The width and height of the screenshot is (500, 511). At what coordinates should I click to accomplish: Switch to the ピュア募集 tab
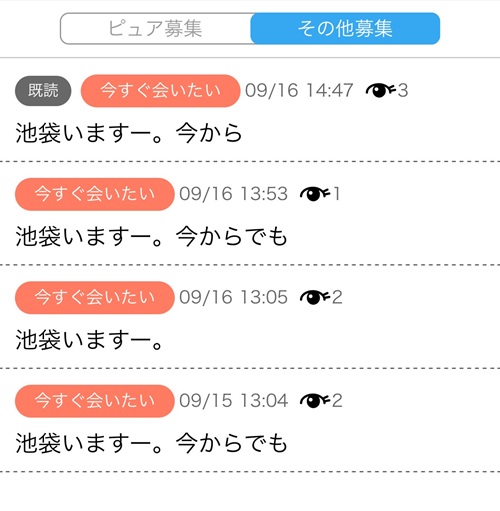(x=156, y=29)
